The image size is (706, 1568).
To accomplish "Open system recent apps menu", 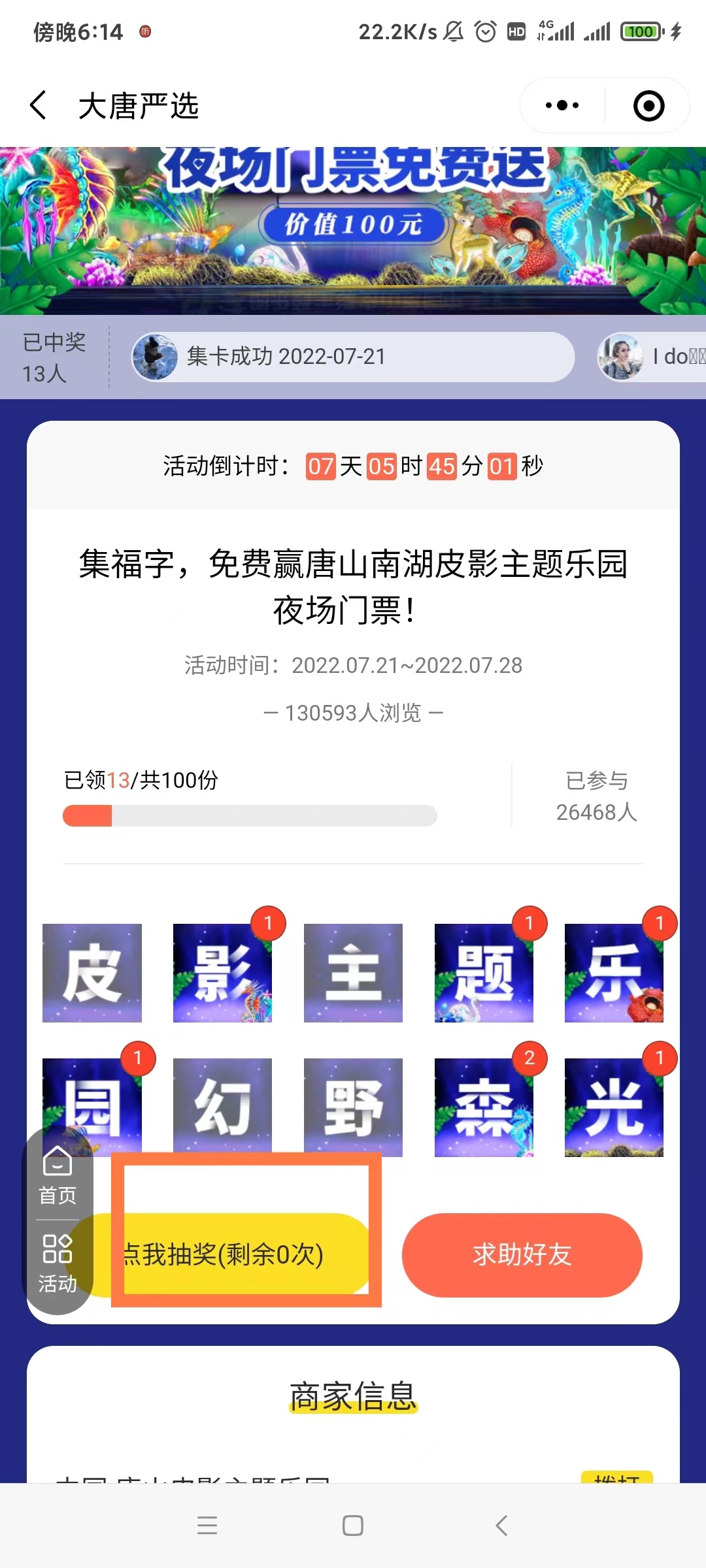I will [x=207, y=1526].
